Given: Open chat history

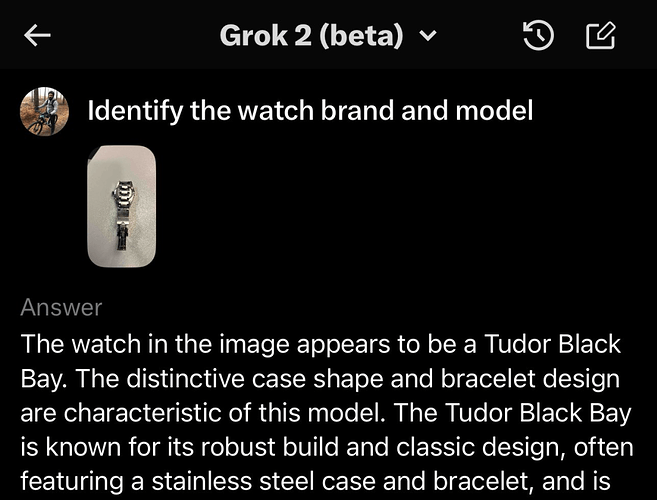Looking at the screenshot, I should coord(537,37).
